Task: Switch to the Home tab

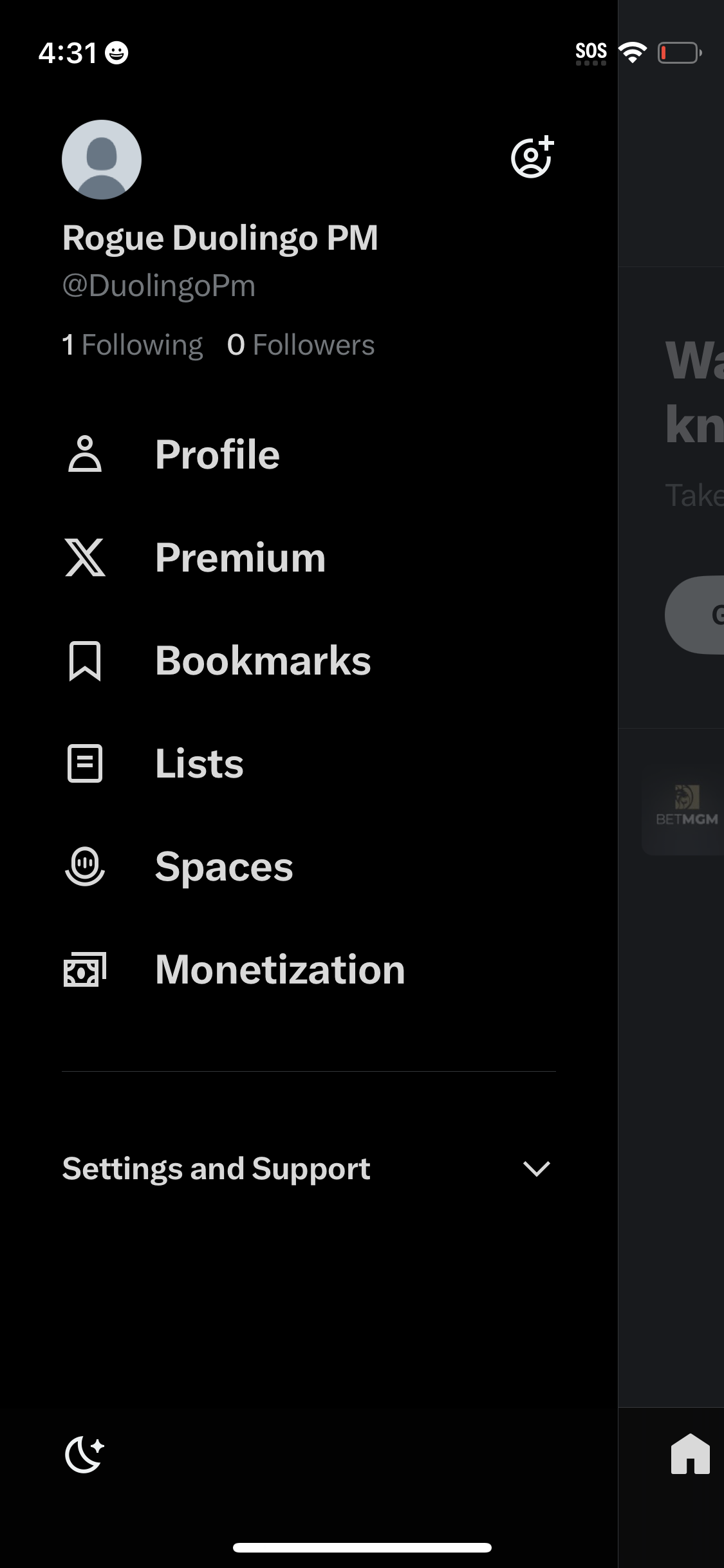Action: (690, 1454)
